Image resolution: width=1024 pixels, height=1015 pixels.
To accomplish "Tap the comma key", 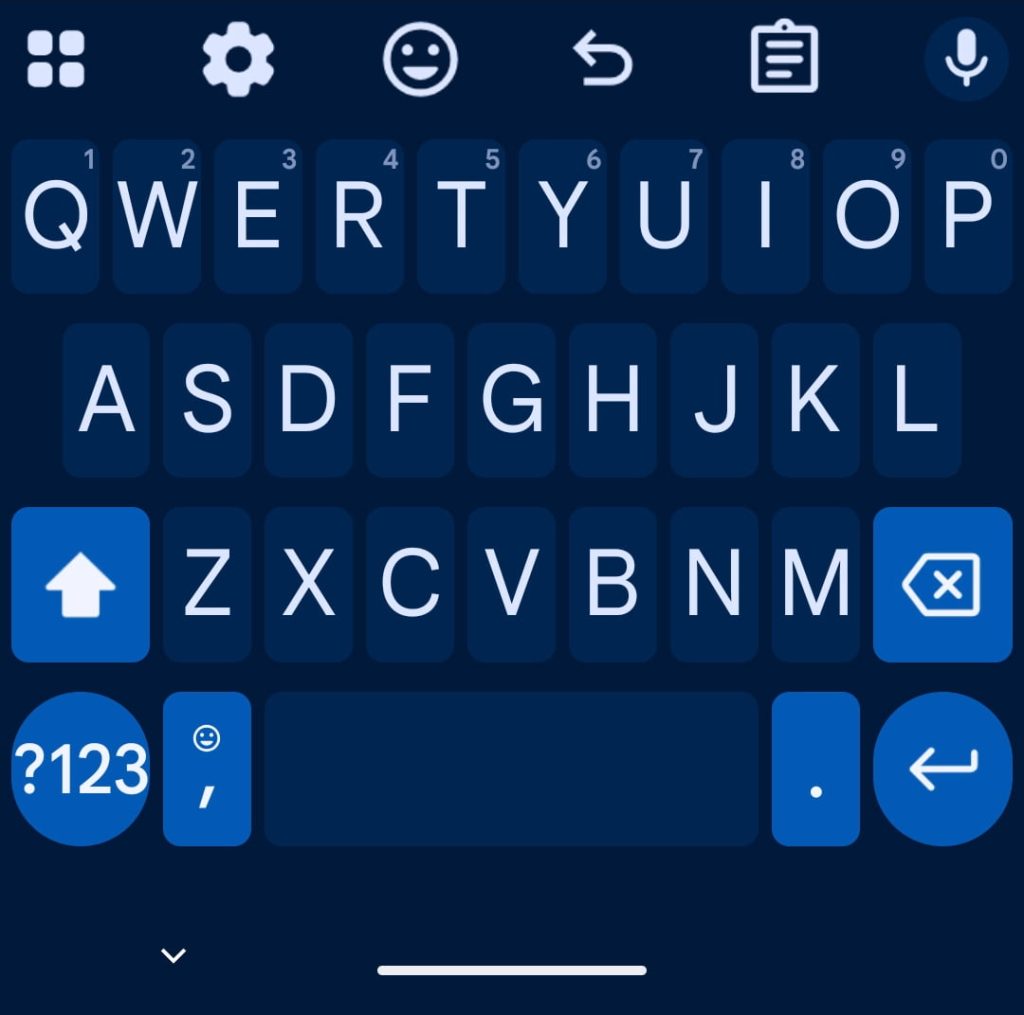I will [x=207, y=769].
